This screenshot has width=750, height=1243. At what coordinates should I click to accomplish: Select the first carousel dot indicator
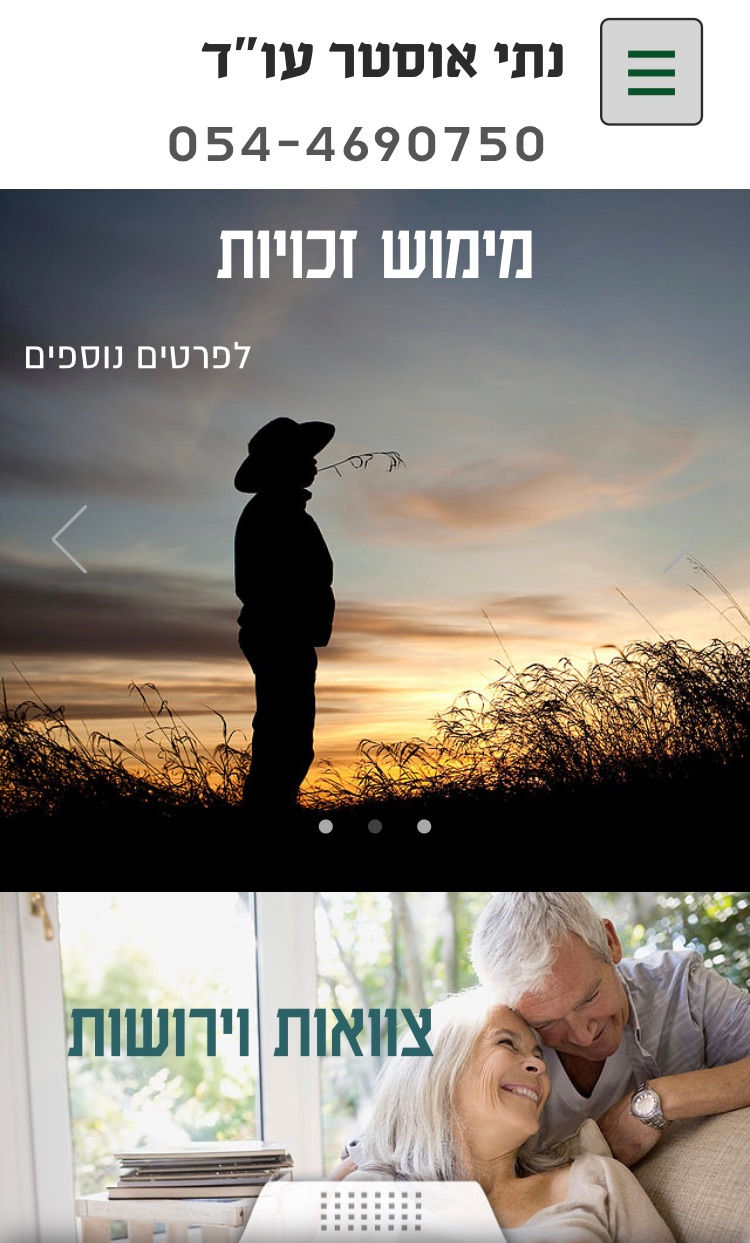pyautogui.click(x=325, y=826)
